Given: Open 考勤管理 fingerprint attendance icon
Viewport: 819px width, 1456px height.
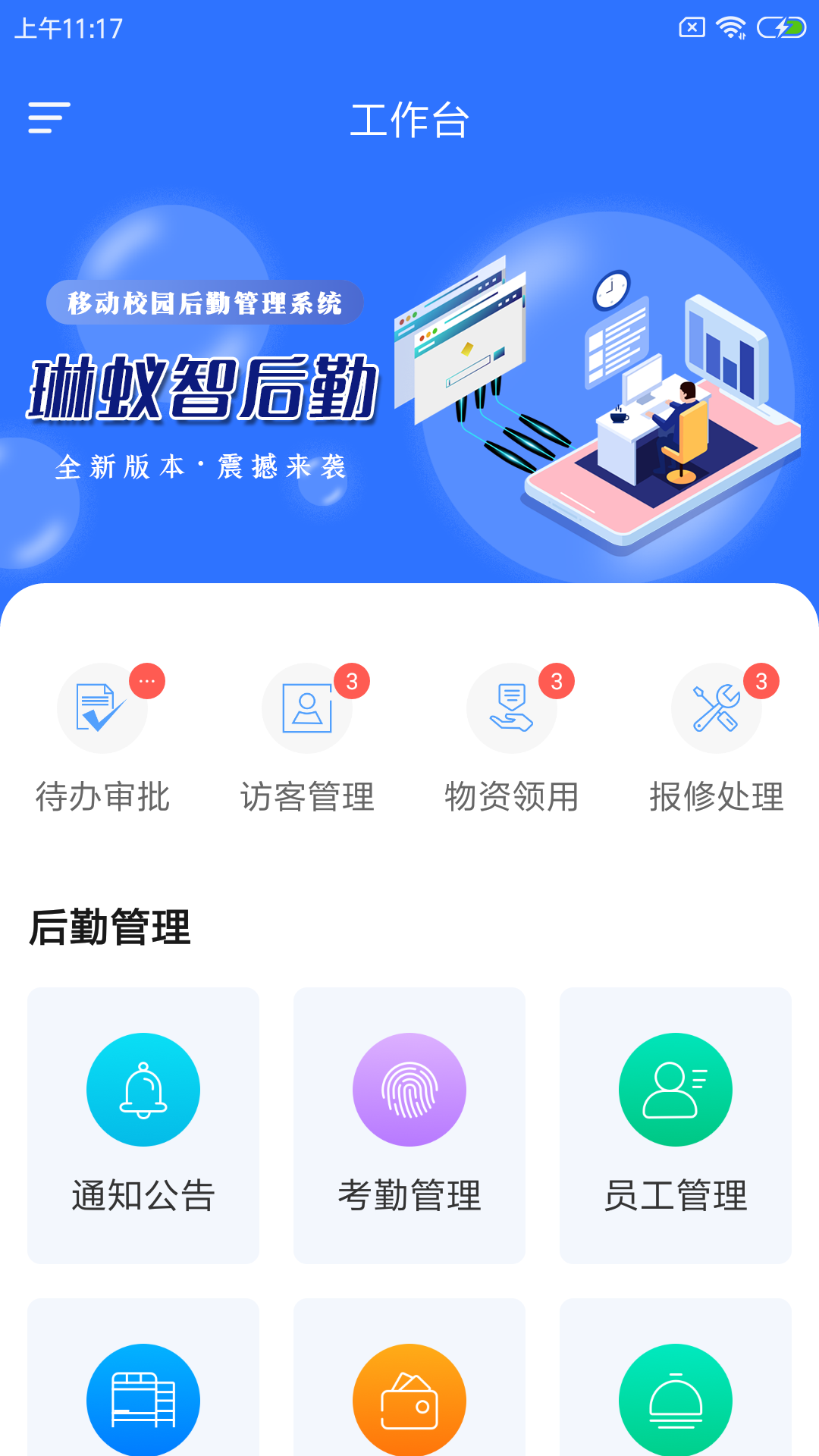Looking at the screenshot, I should pyautogui.click(x=409, y=1090).
